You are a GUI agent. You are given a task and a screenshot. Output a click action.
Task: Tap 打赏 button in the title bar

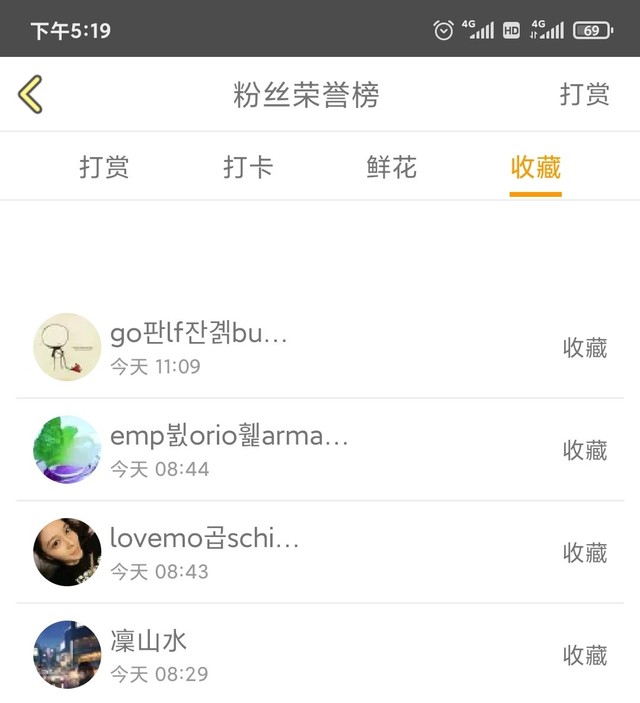584,94
